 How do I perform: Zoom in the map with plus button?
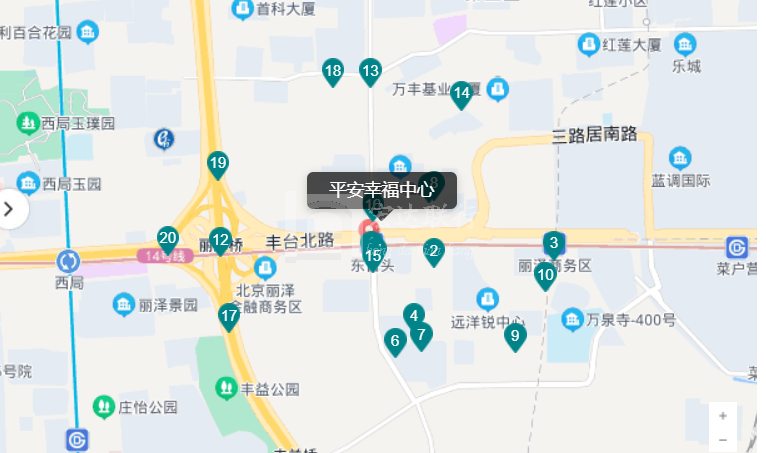[x=723, y=415]
